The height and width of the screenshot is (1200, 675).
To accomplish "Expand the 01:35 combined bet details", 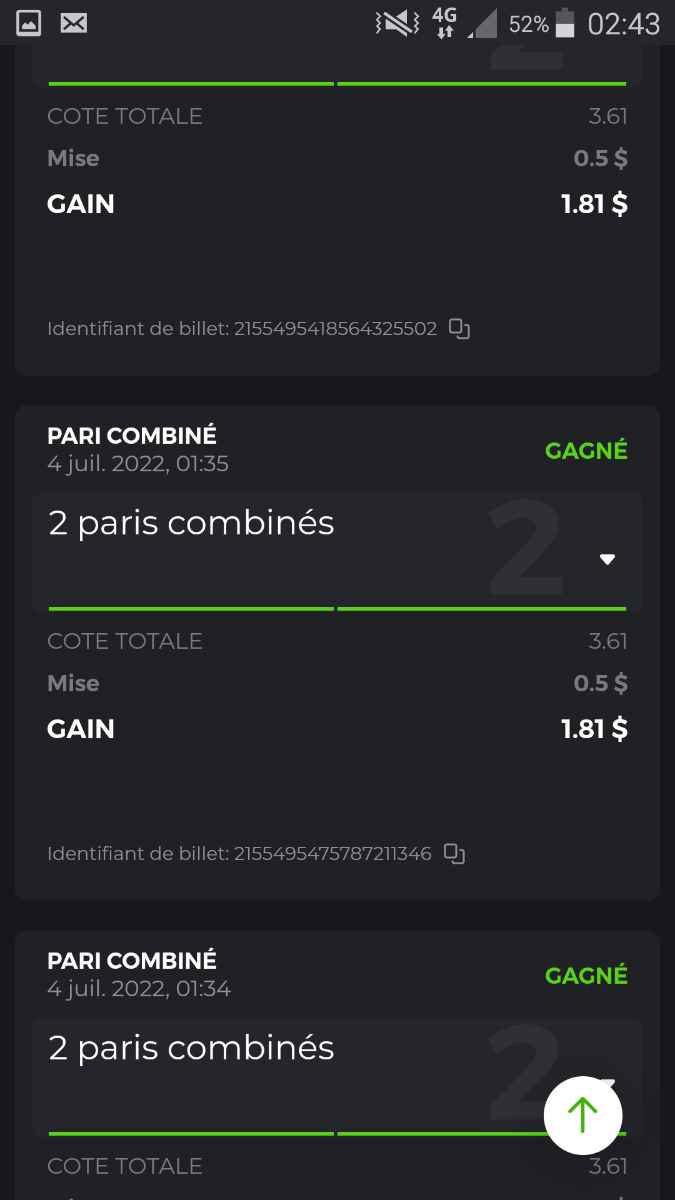I will (x=607, y=559).
